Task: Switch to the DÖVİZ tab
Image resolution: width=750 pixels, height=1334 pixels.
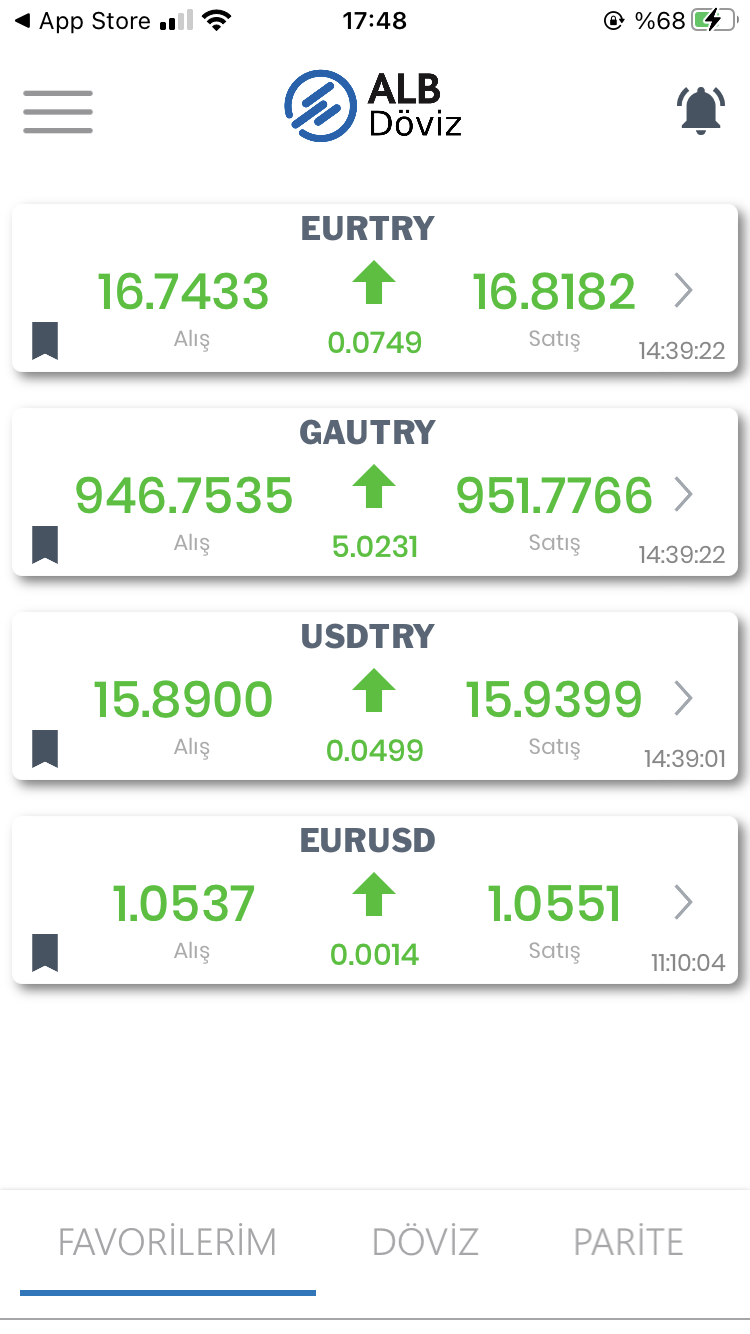Action: 425,1242
